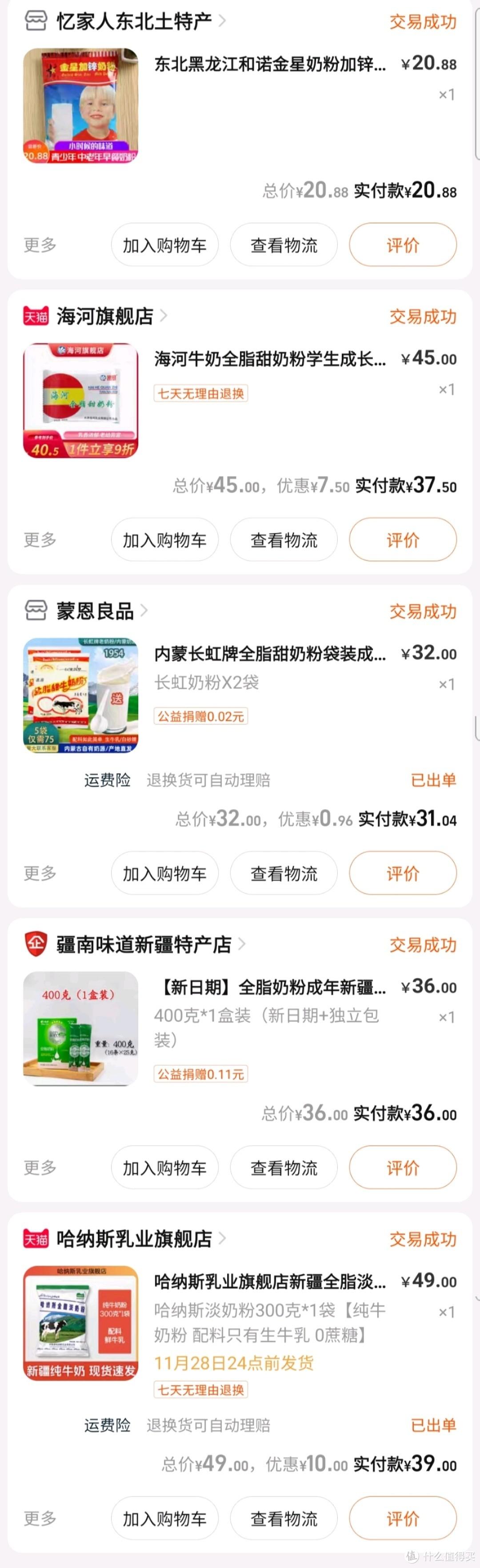The image size is (480, 1568).
Task: View 【新日期】全脂奶粉 product image
Action: point(80,1029)
